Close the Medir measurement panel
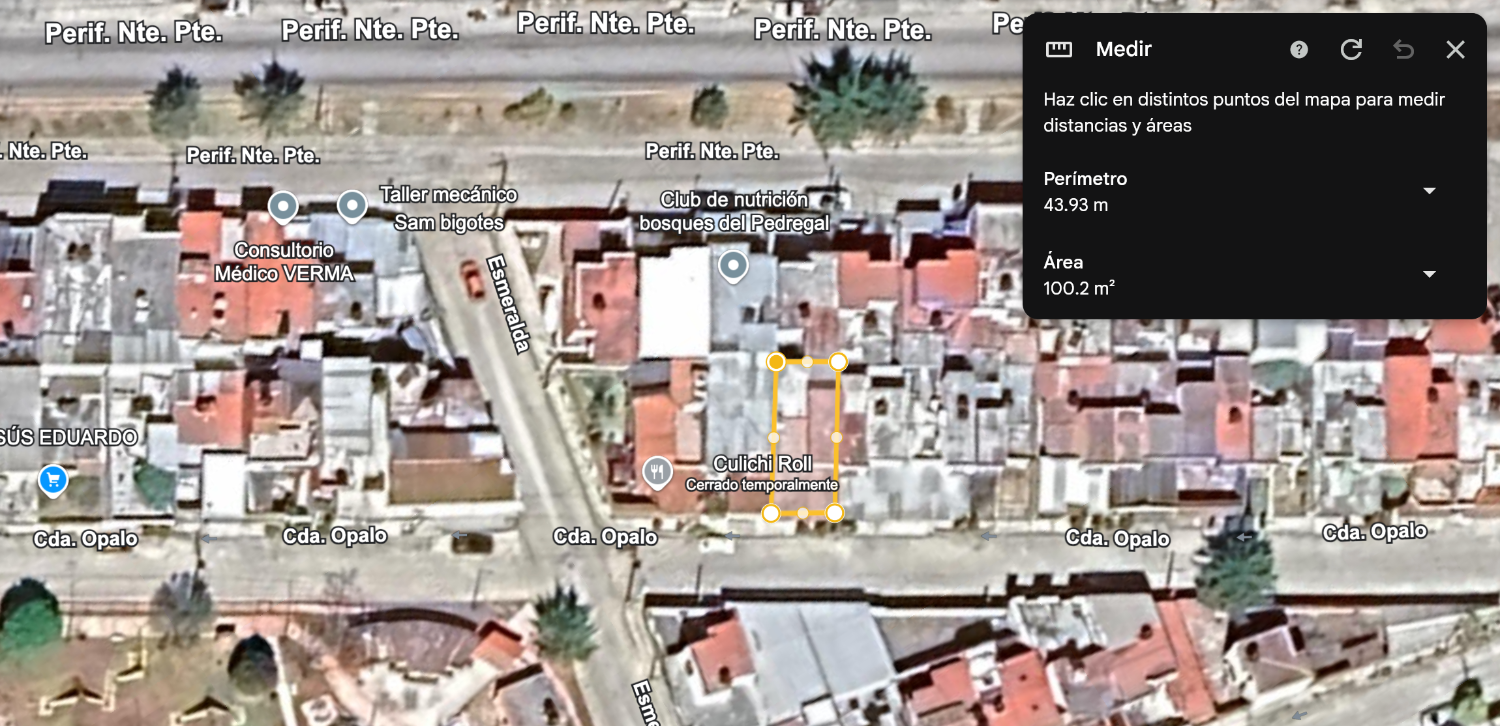Image resolution: width=1500 pixels, height=726 pixels. click(x=1455, y=49)
